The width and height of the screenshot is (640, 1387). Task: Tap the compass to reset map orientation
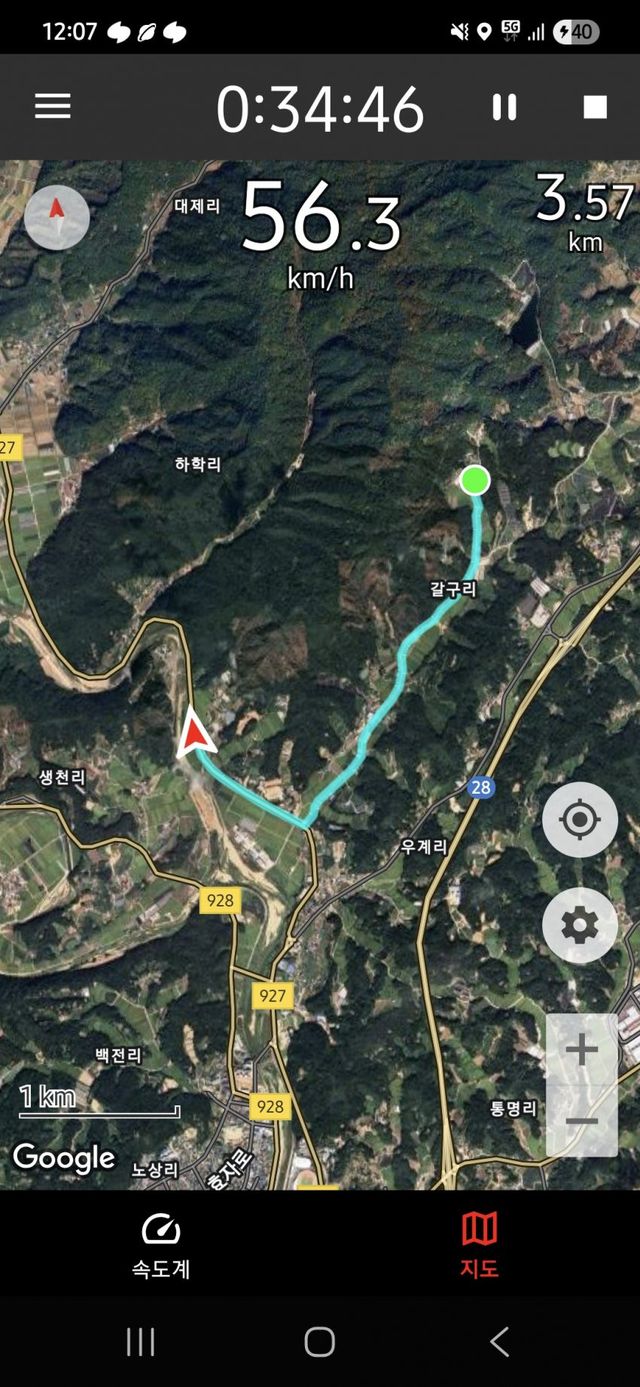[x=57, y=216]
